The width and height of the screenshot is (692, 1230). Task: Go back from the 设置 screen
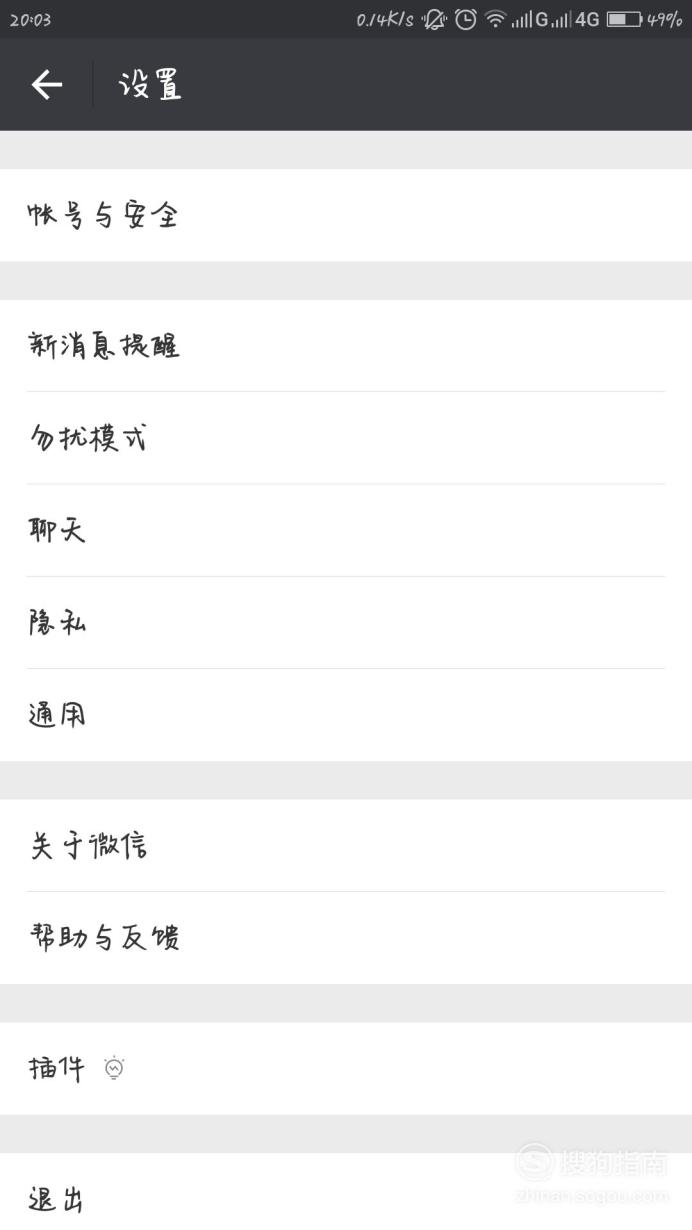pyautogui.click(x=46, y=85)
